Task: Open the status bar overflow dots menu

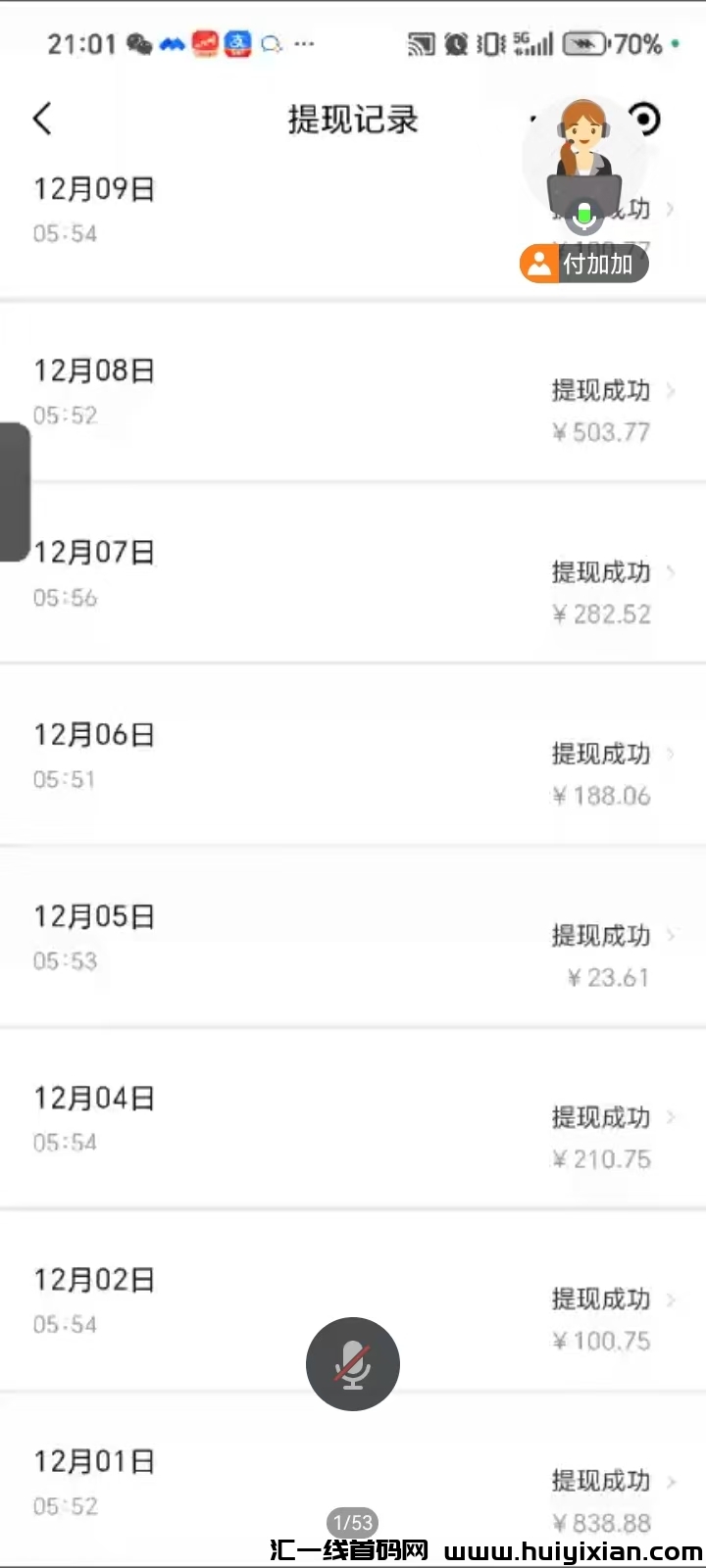Action: click(x=304, y=44)
